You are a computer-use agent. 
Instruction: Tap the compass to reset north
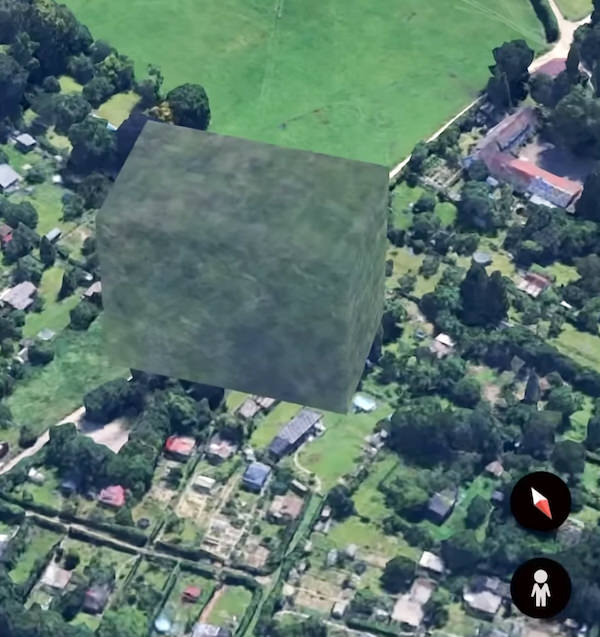click(540, 501)
